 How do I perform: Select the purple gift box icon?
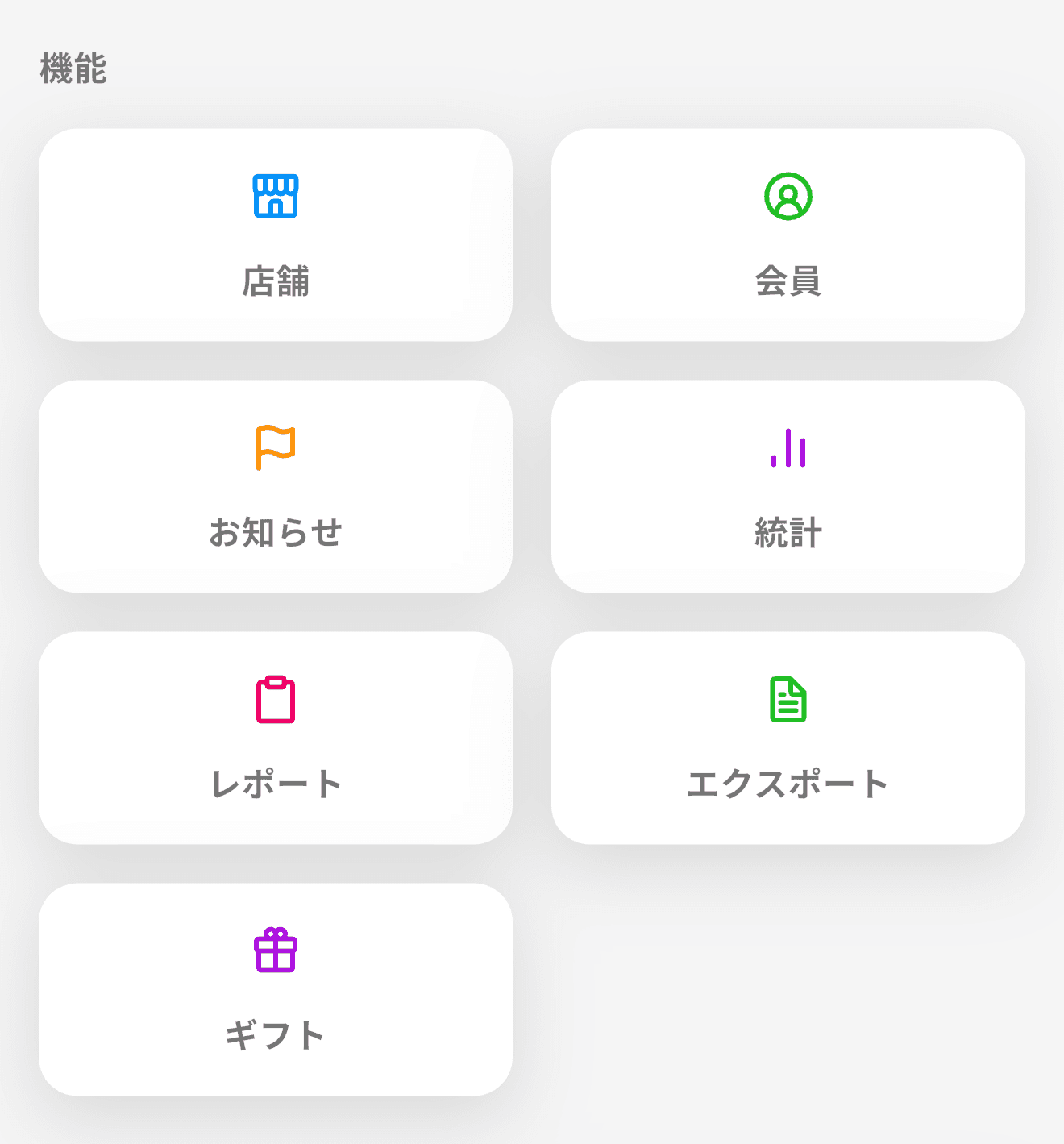pyautogui.click(x=275, y=953)
